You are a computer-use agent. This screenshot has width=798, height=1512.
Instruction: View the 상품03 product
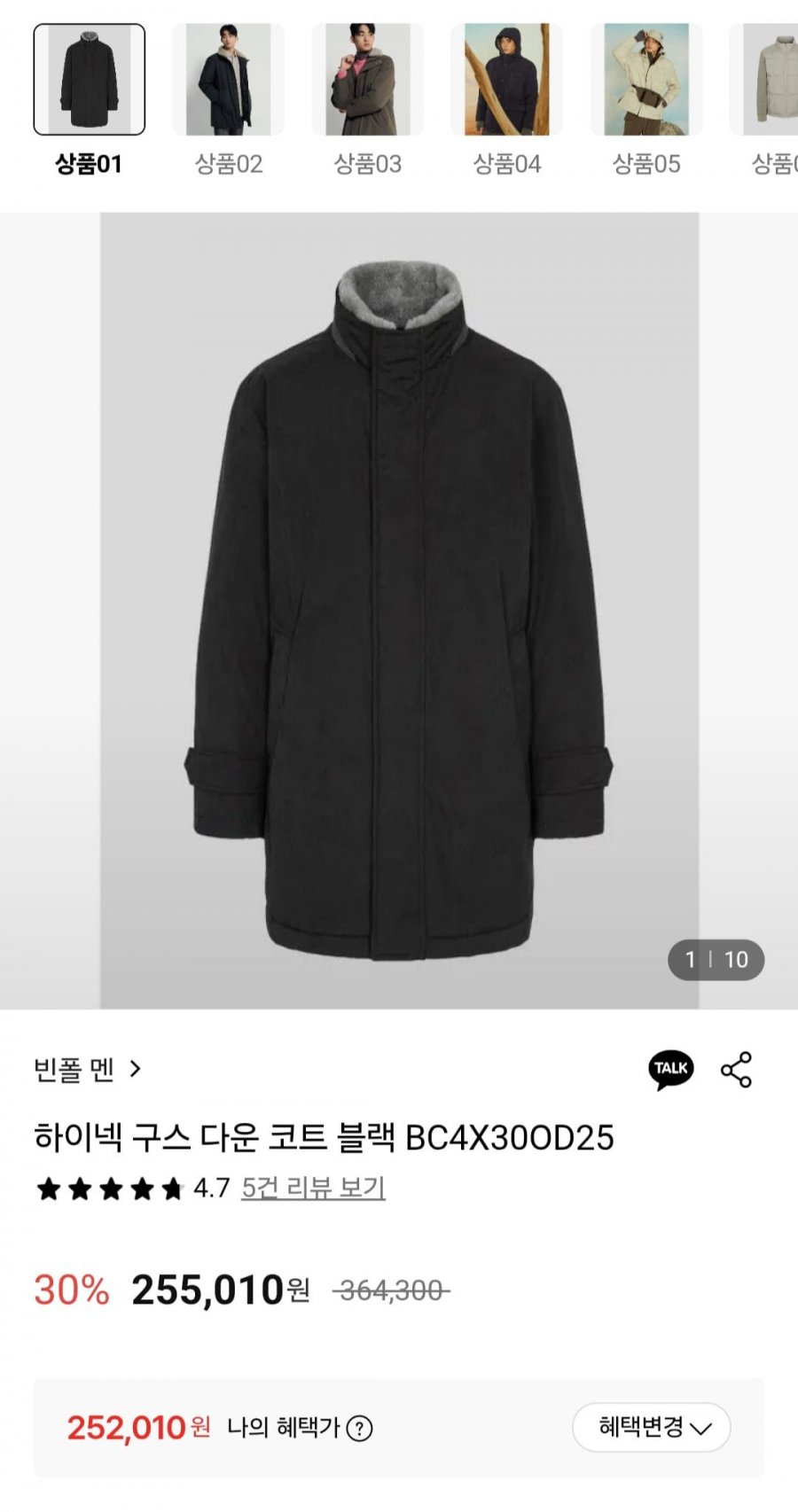point(367,80)
